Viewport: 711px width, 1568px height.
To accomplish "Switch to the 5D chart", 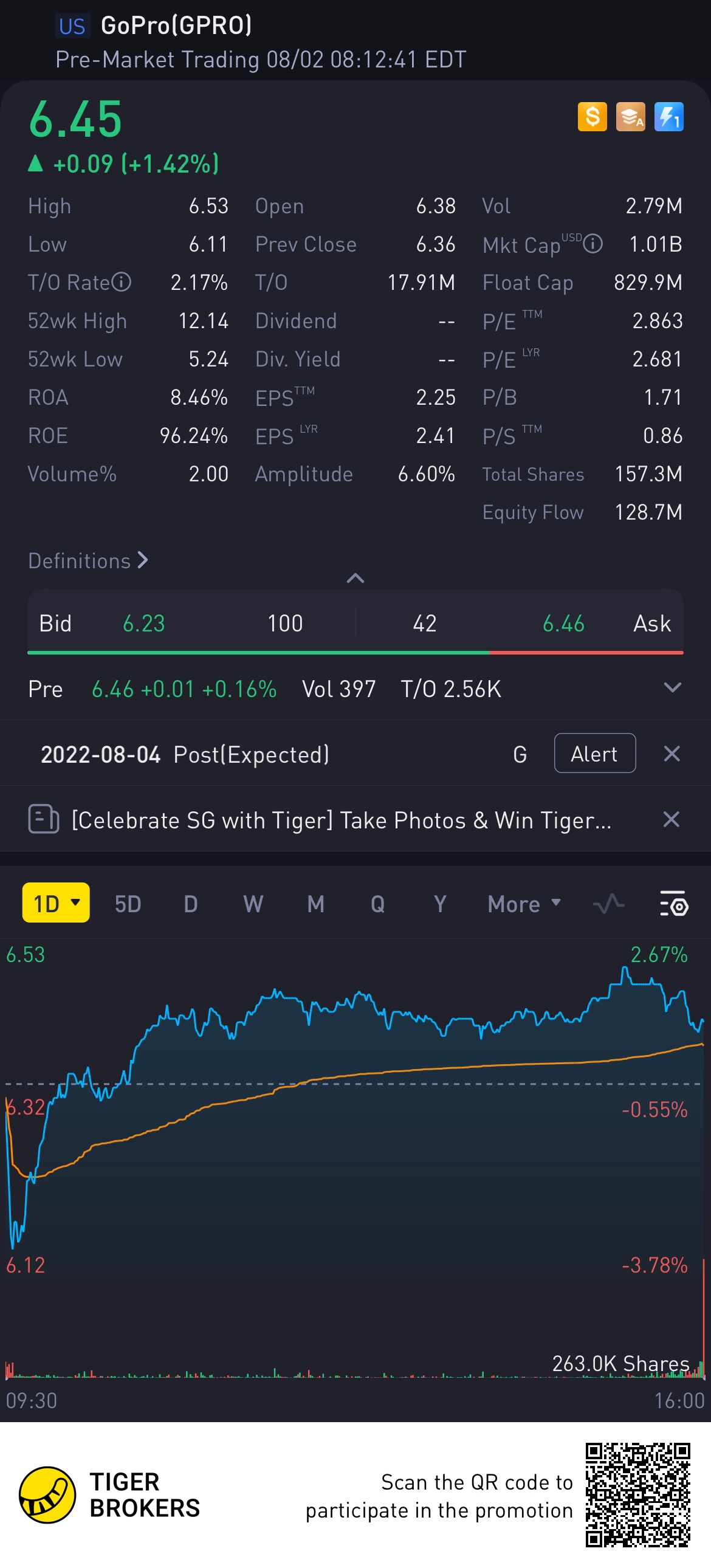I will pyautogui.click(x=128, y=904).
